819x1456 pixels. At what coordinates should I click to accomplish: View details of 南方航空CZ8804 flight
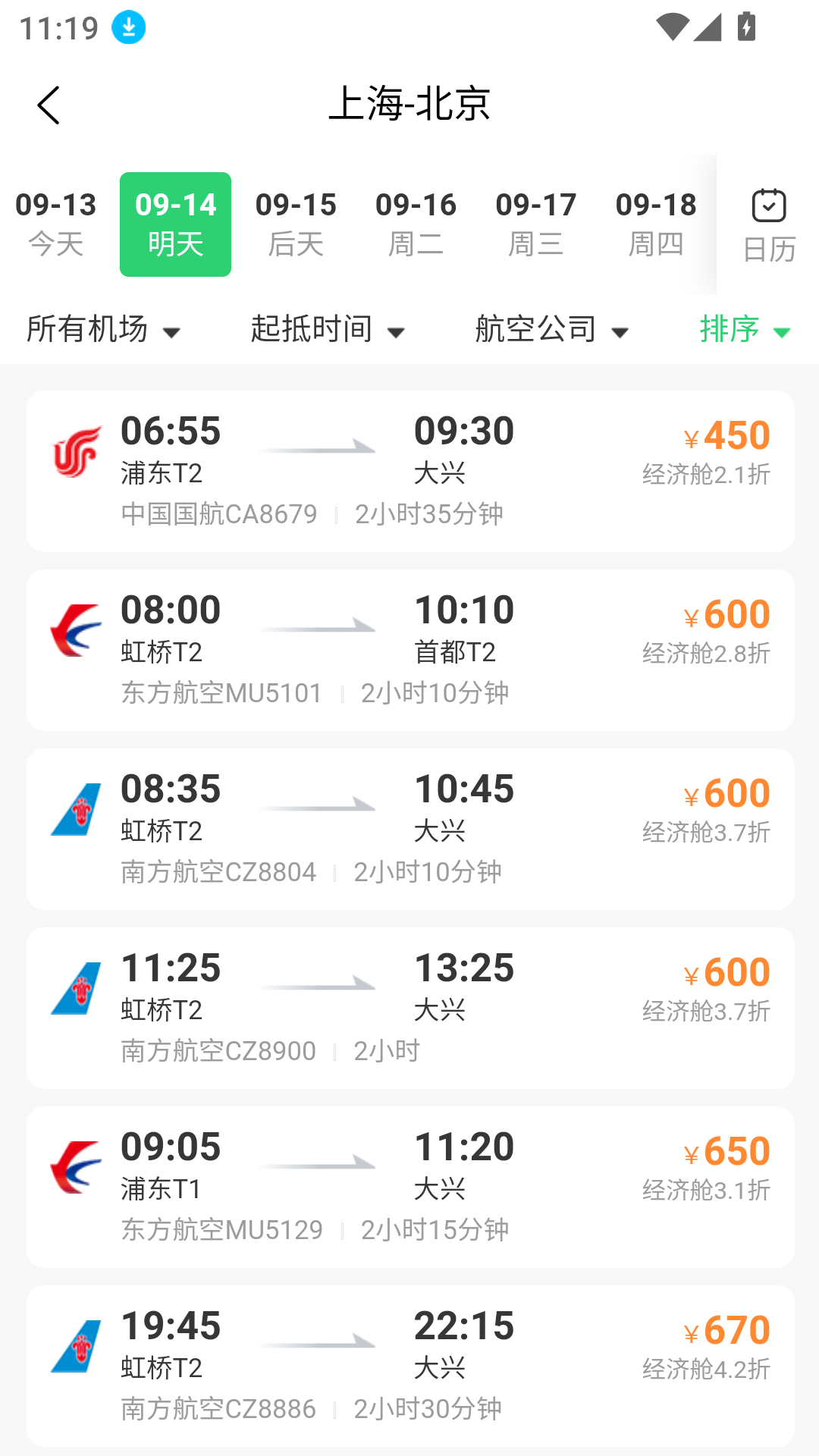pos(410,829)
